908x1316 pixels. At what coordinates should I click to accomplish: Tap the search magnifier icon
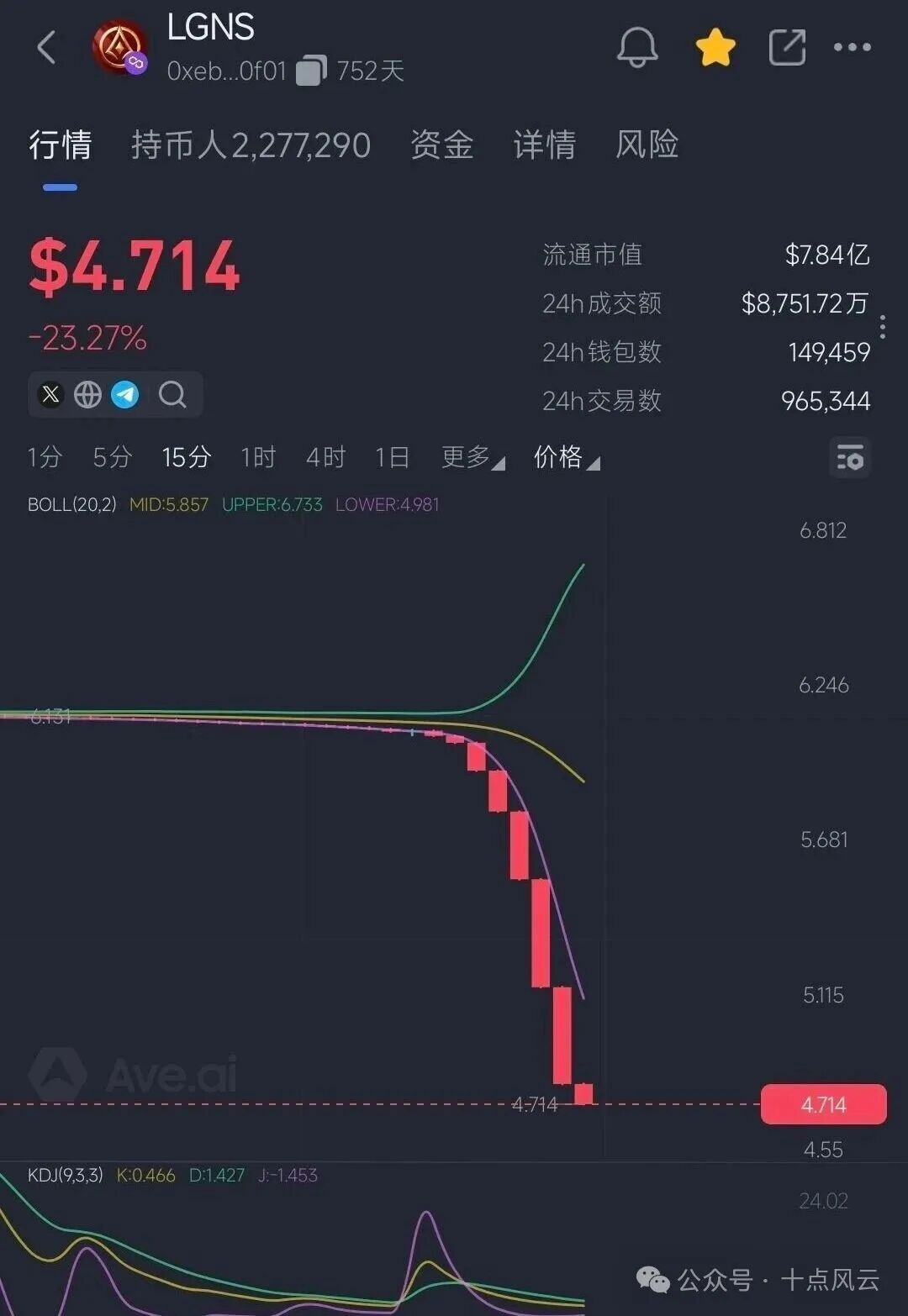pos(172,394)
